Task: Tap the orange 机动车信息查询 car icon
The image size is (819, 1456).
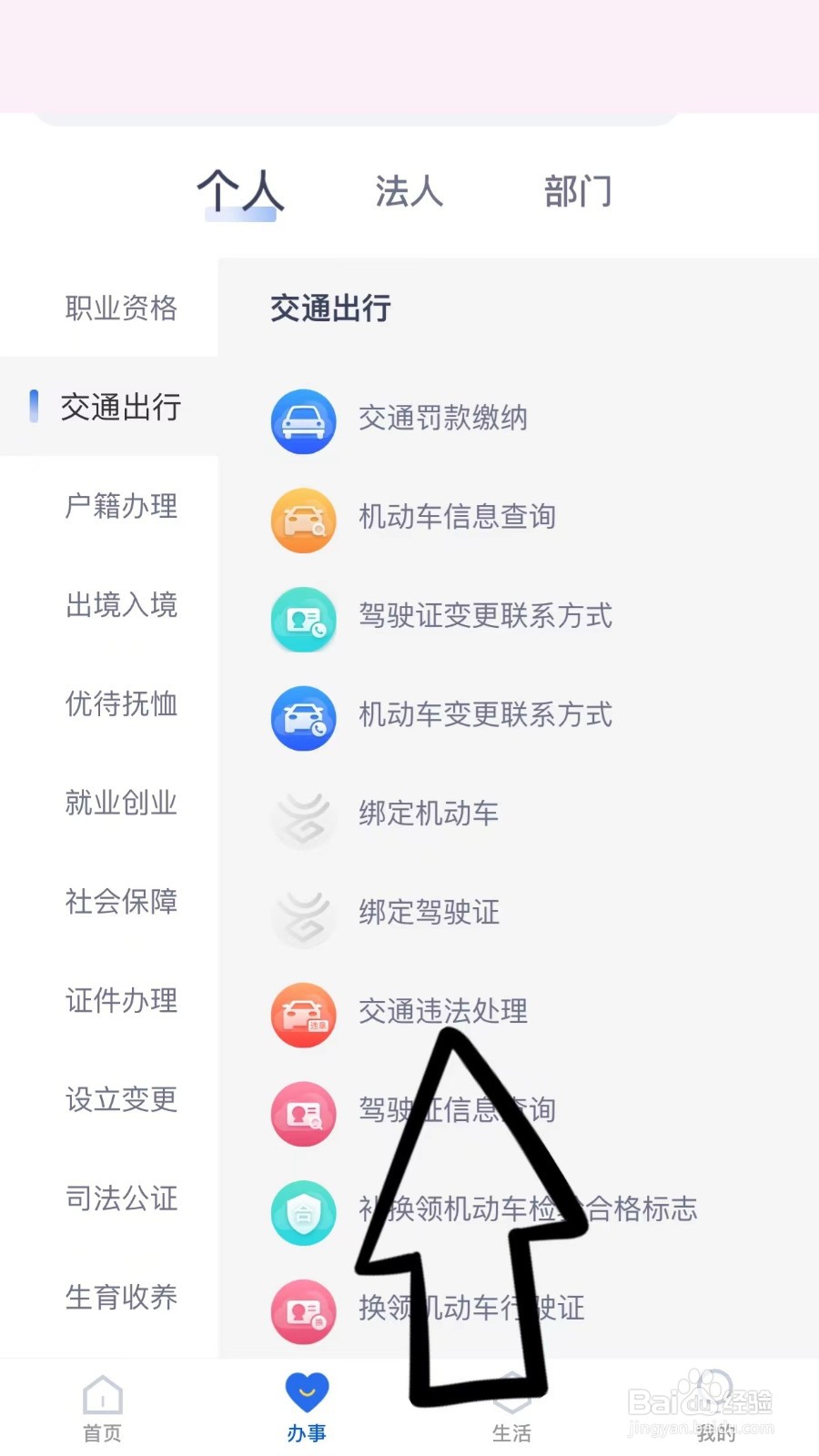Action: (303, 521)
